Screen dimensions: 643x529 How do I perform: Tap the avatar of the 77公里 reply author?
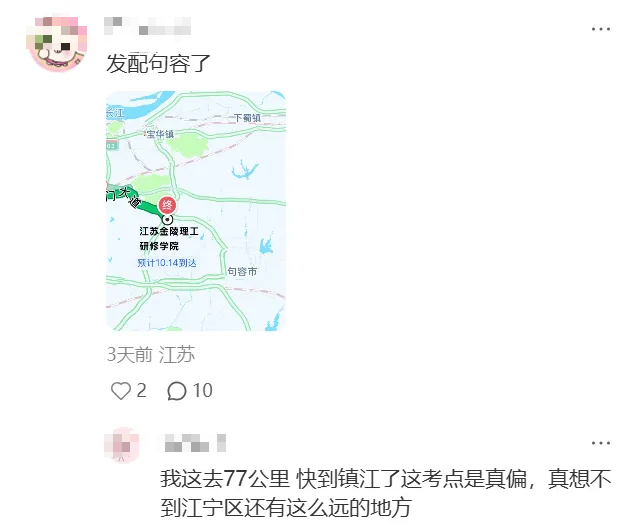123,445
